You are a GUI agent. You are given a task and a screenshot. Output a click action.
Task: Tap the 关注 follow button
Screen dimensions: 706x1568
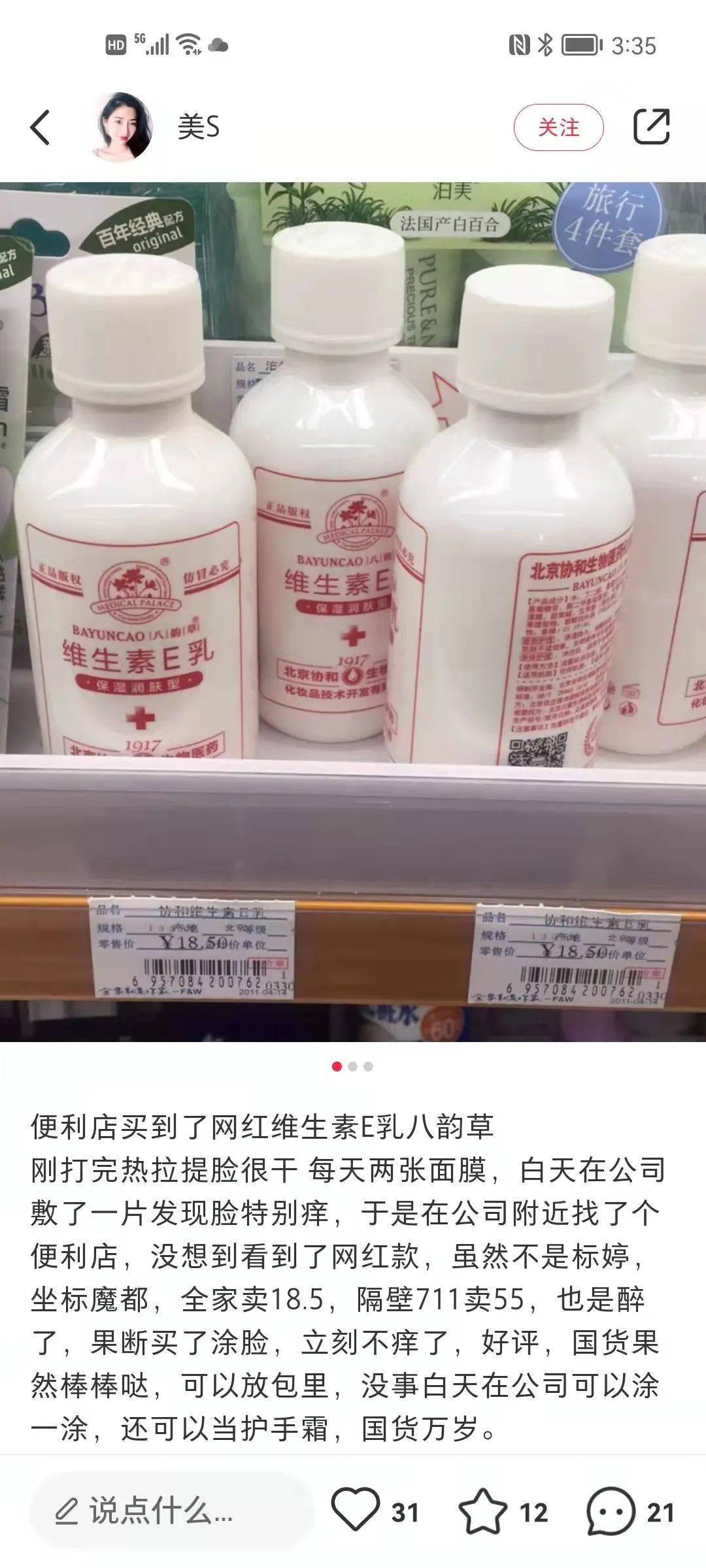tap(558, 127)
